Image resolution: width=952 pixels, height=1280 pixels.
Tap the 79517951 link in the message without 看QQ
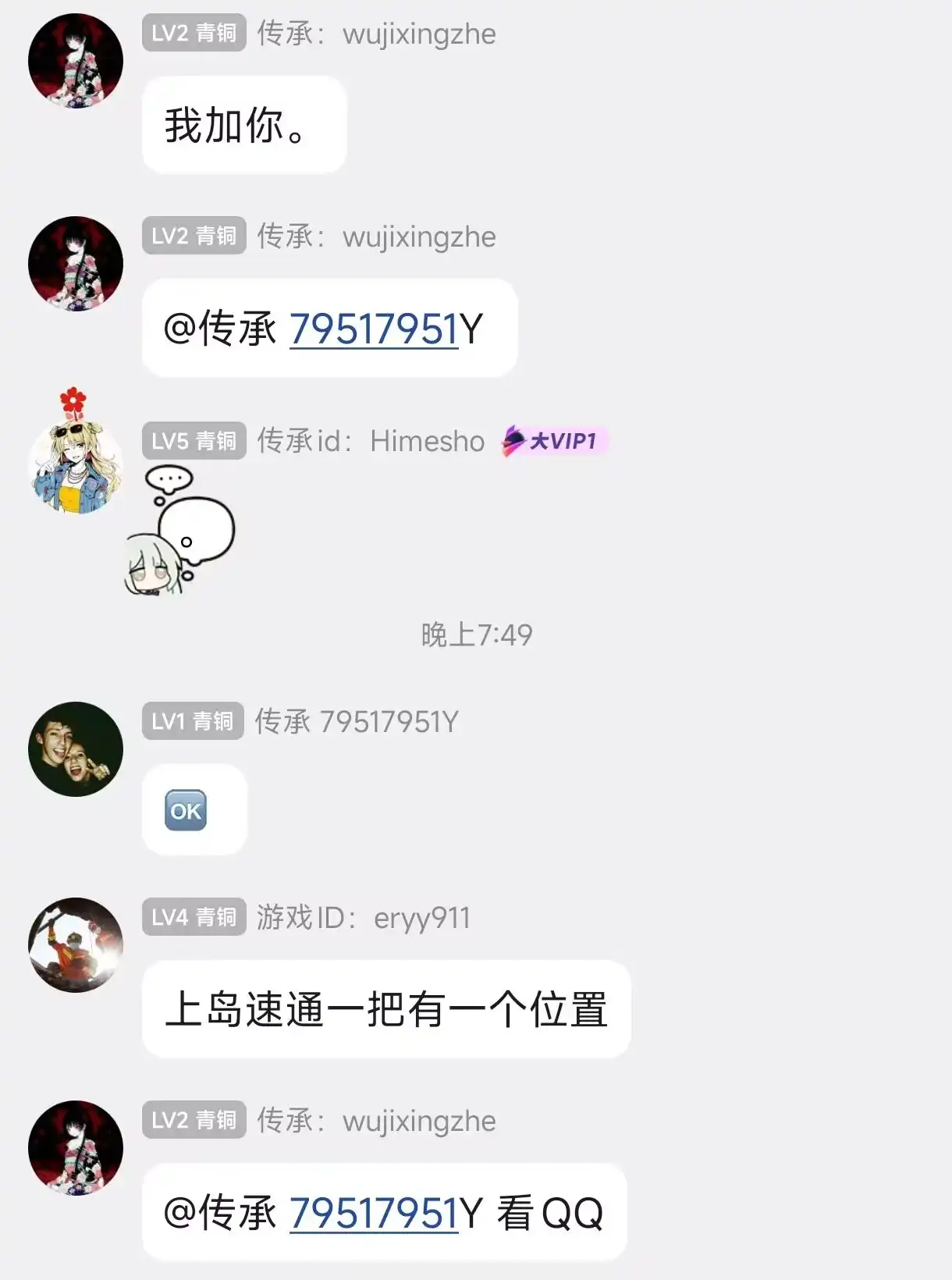point(374,329)
